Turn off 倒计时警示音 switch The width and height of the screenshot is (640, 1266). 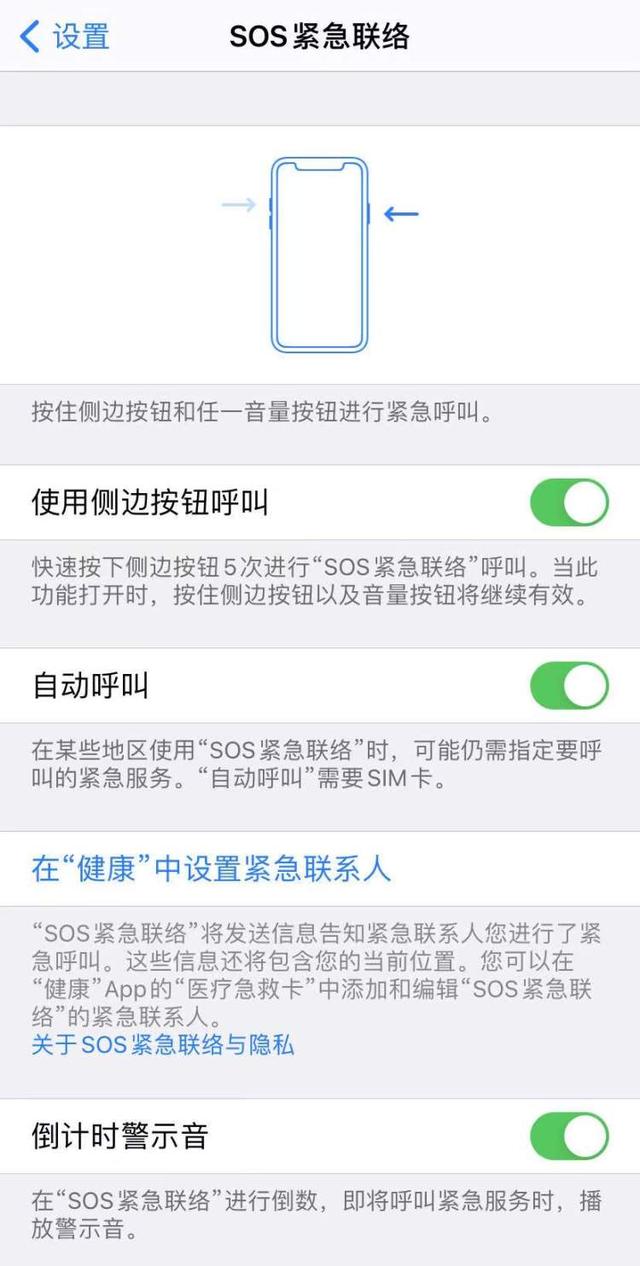(568, 1137)
